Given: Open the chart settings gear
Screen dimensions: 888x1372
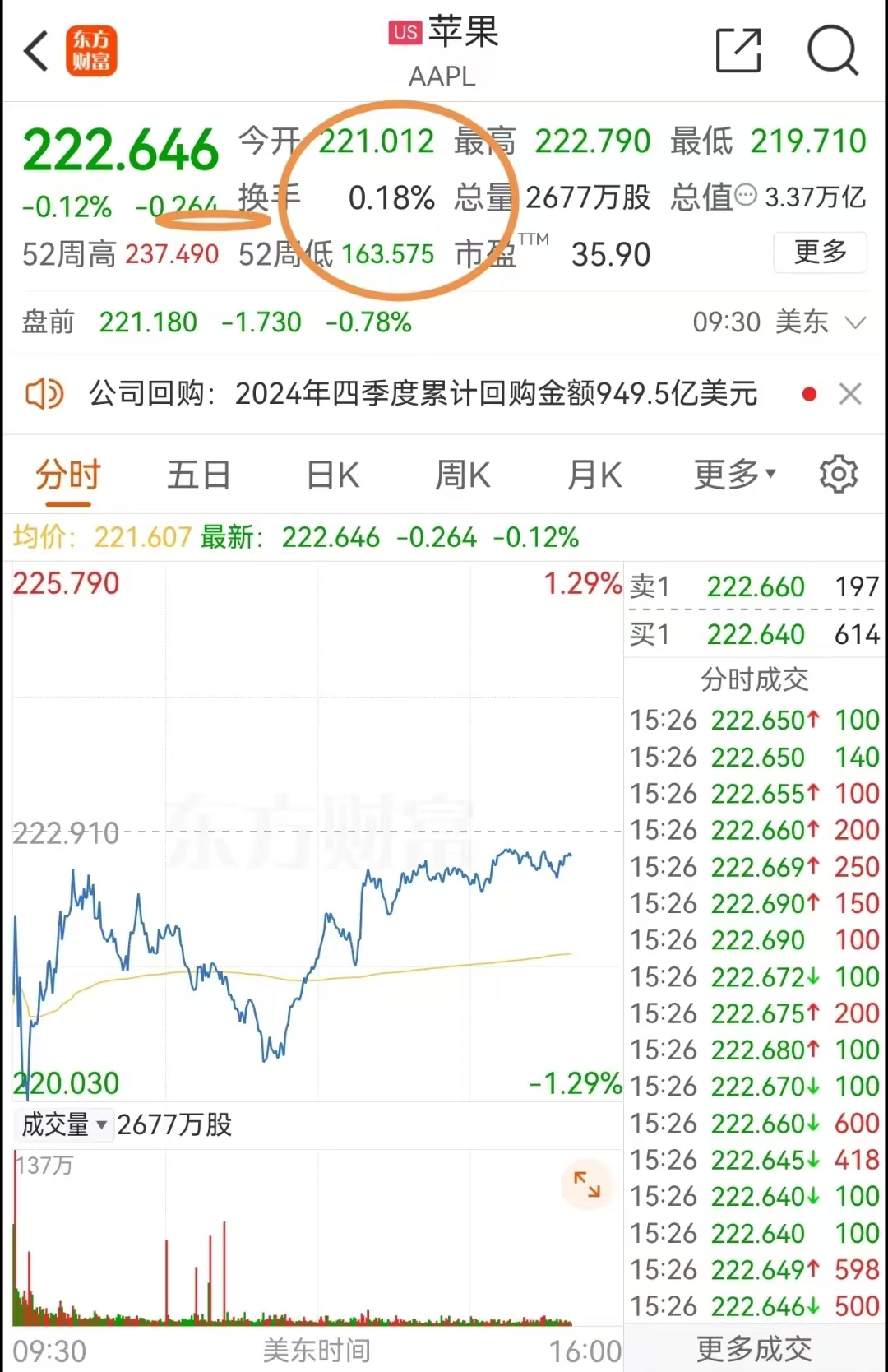Looking at the screenshot, I should pyautogui.click(x=838, y=475).
